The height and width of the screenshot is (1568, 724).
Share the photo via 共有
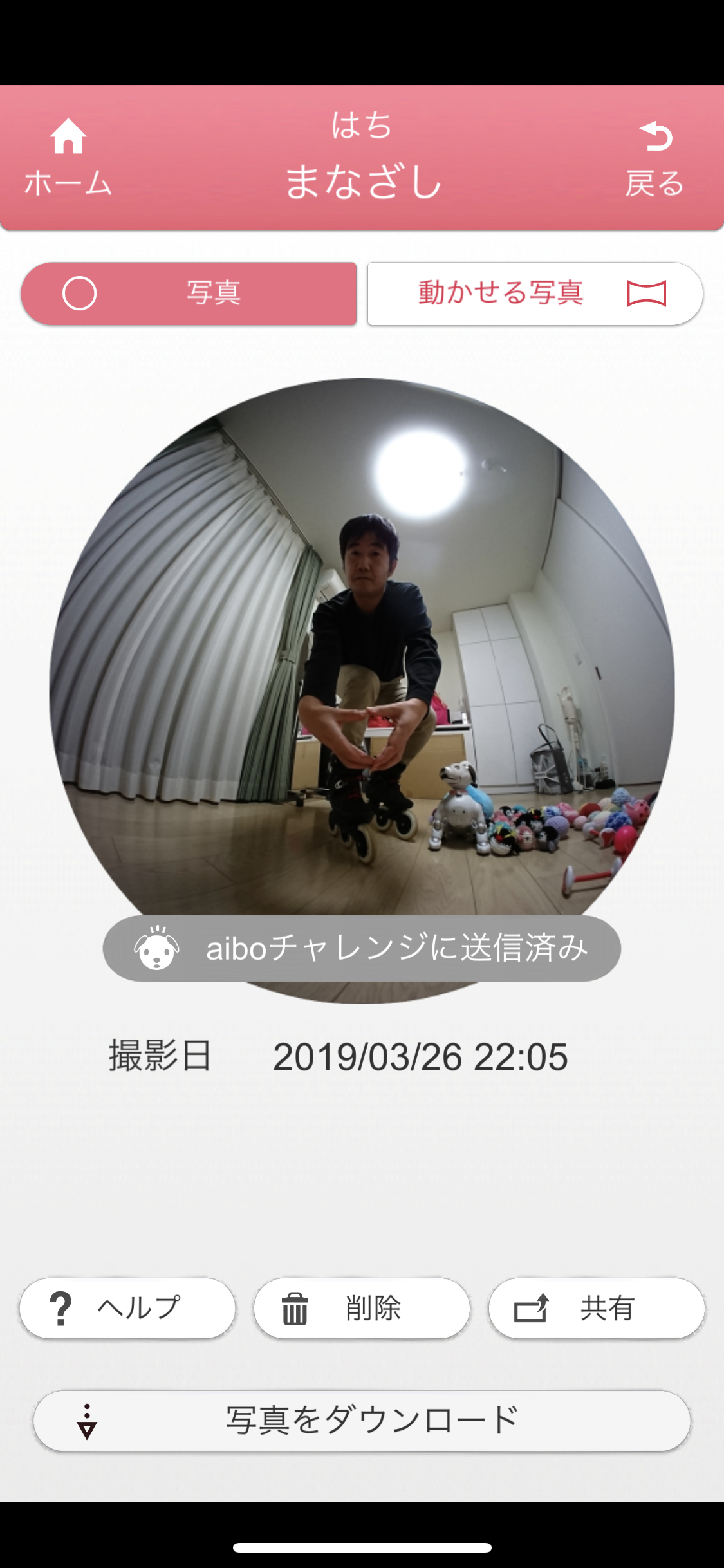pos(597,1309)
